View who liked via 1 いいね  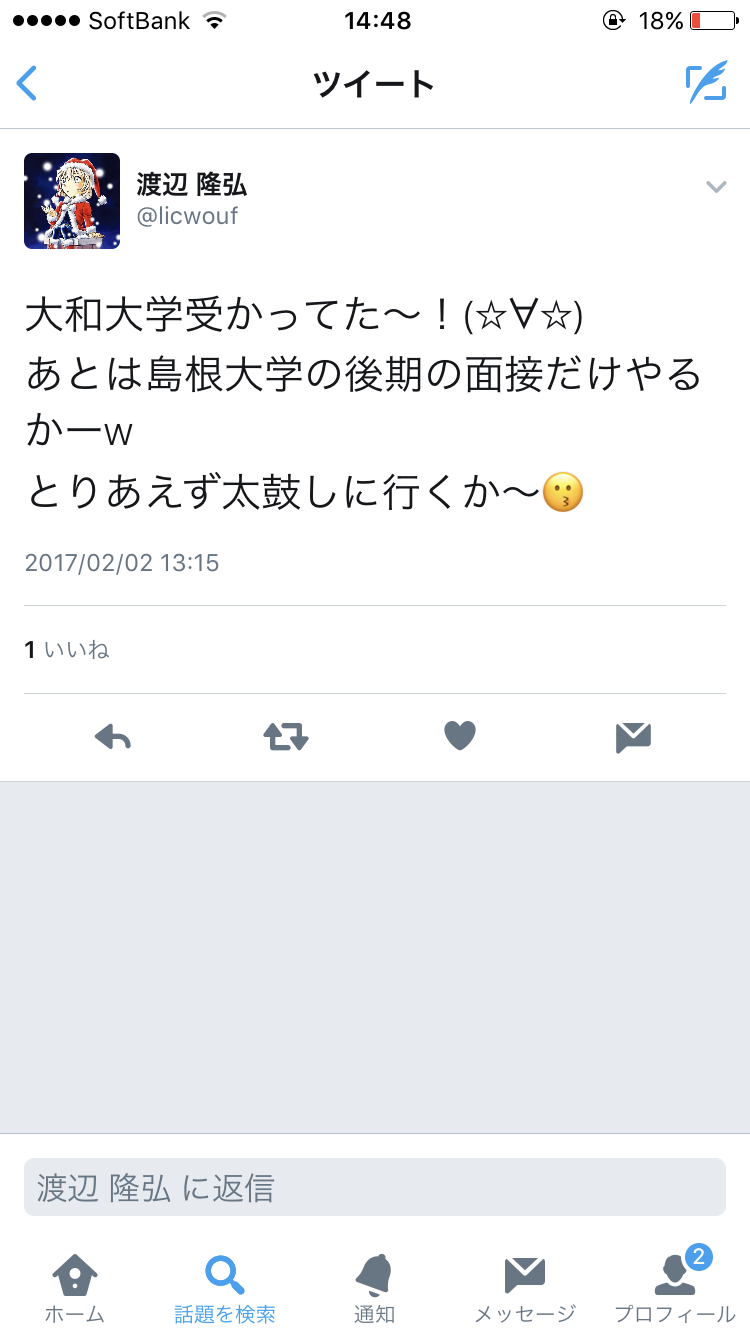point(67,650)
